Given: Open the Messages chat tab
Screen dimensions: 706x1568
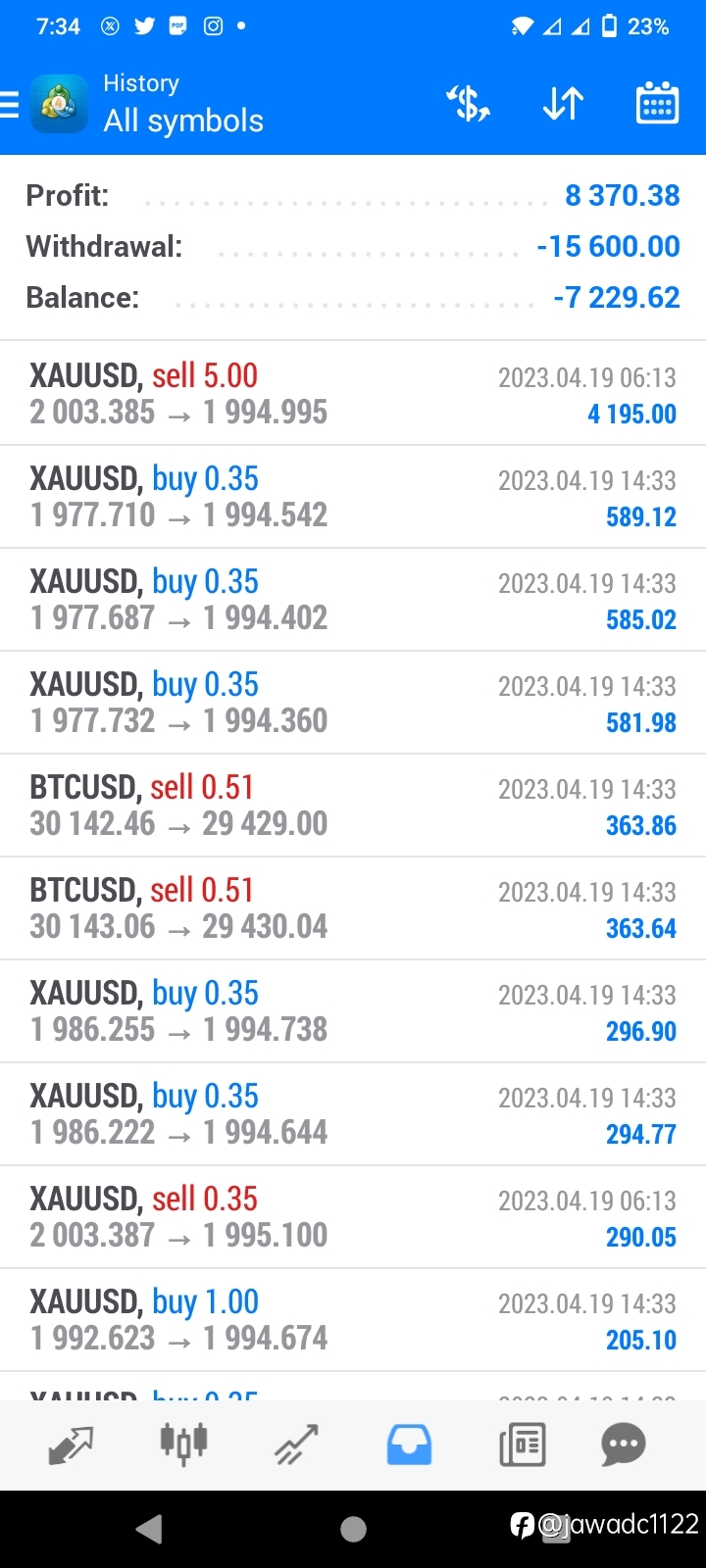Looking at the screenshot, I should point(624,1445).
